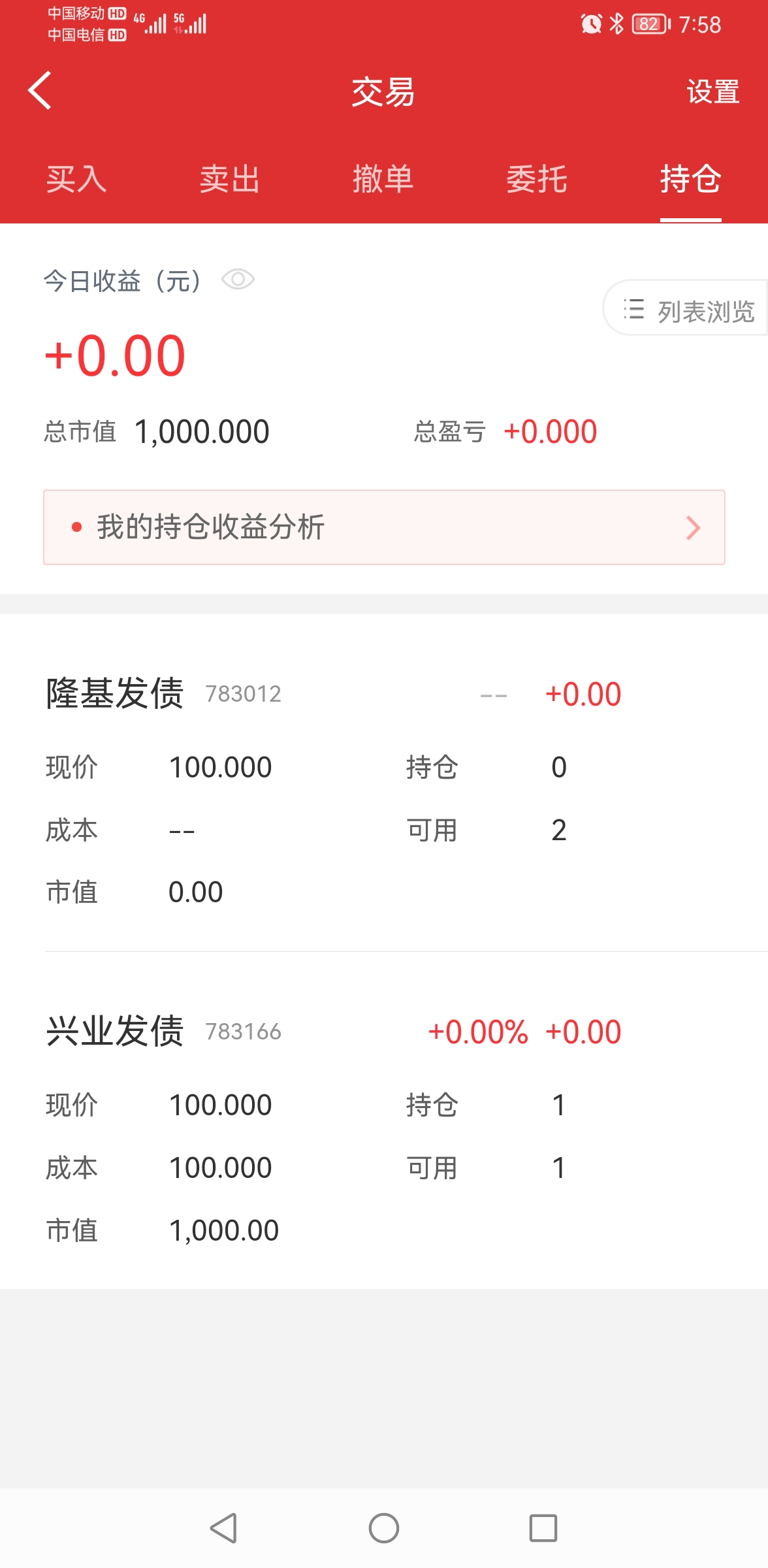Switch to the 买入 tab

(x=76, y=179)
